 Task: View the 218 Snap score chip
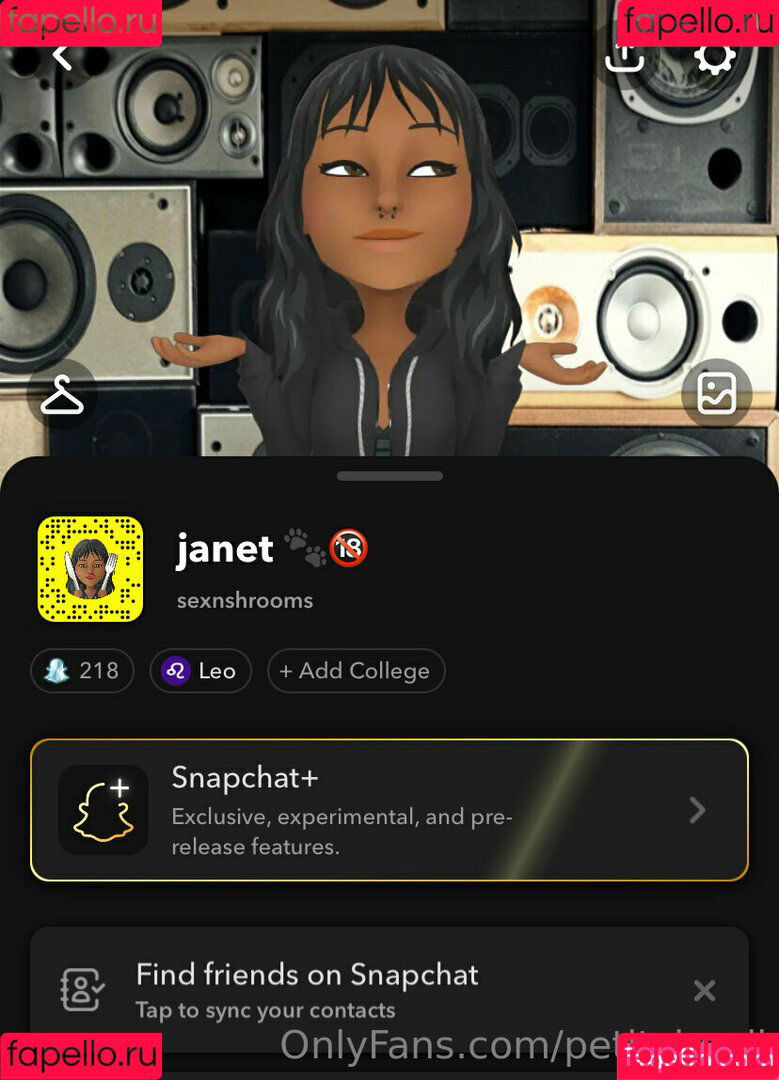[x=82, y=670]
